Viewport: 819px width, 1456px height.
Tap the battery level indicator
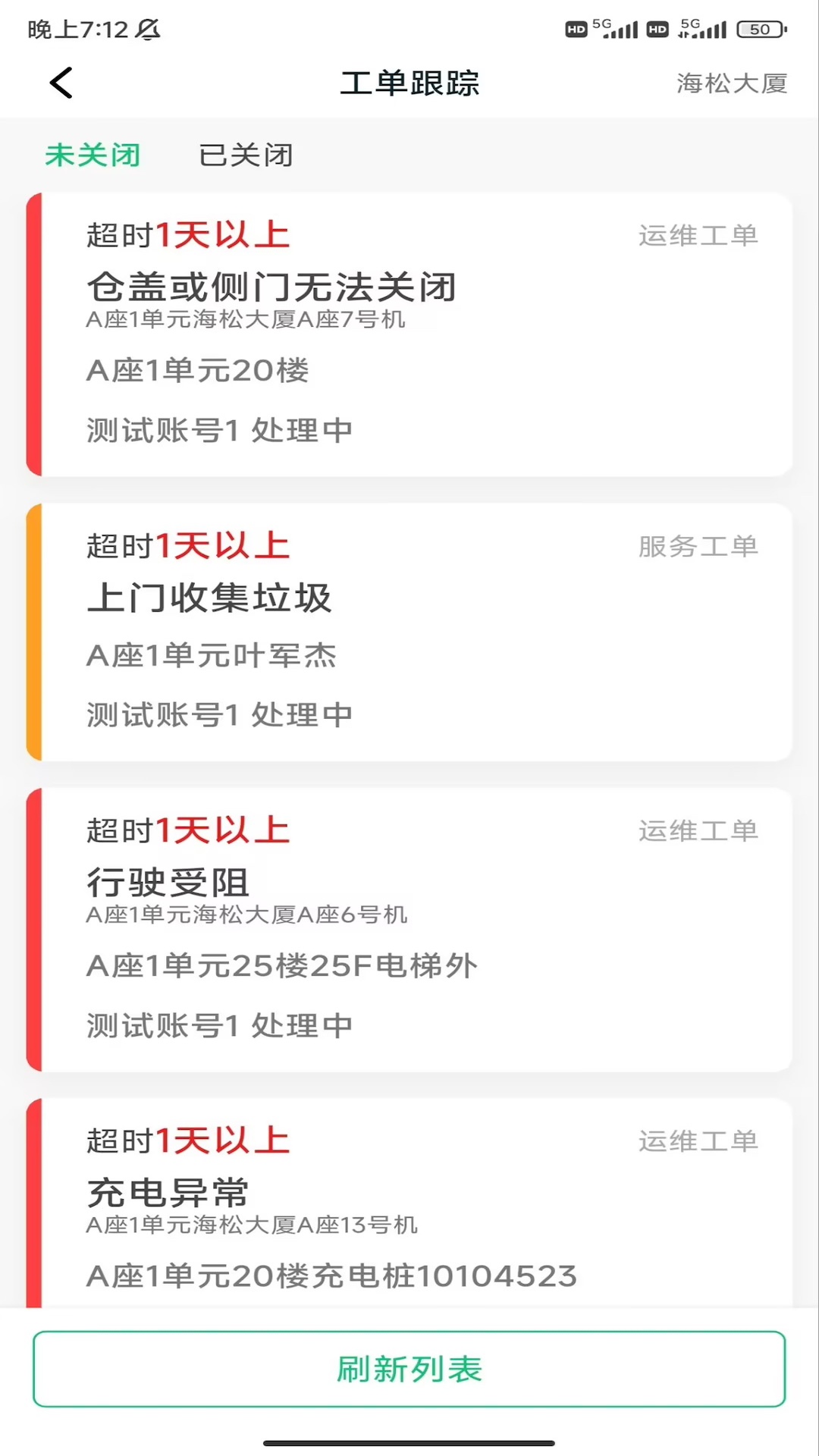[x=761, y=29]
